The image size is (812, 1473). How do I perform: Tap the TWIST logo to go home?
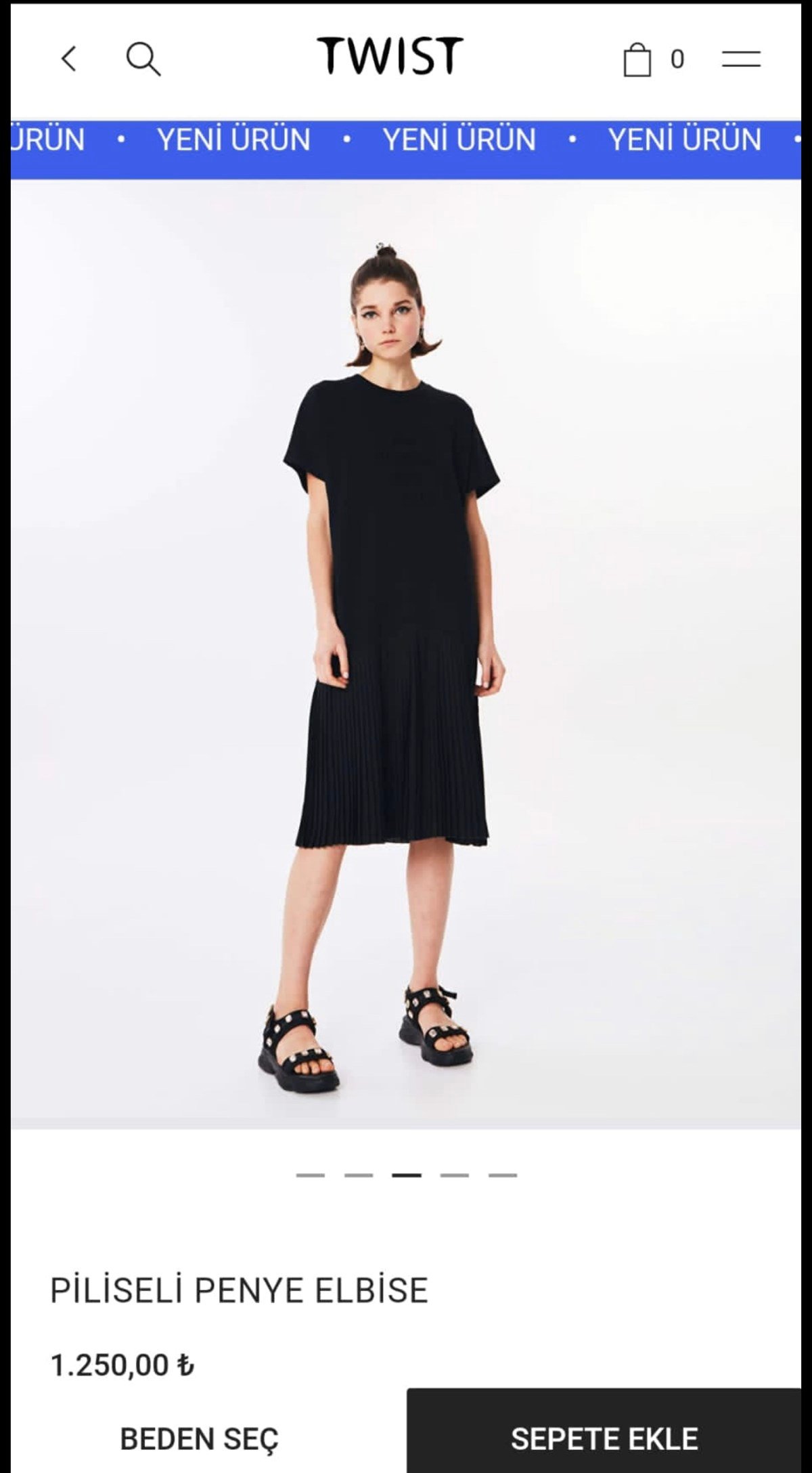(x=390, y=56)
